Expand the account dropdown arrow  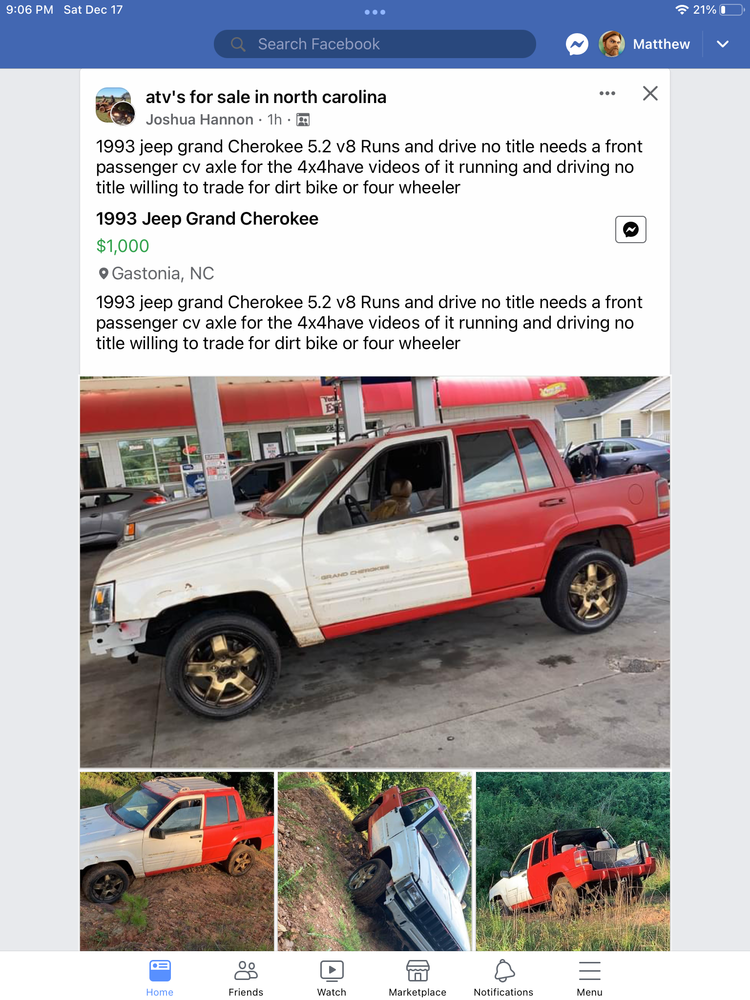(x=723, y=44)
